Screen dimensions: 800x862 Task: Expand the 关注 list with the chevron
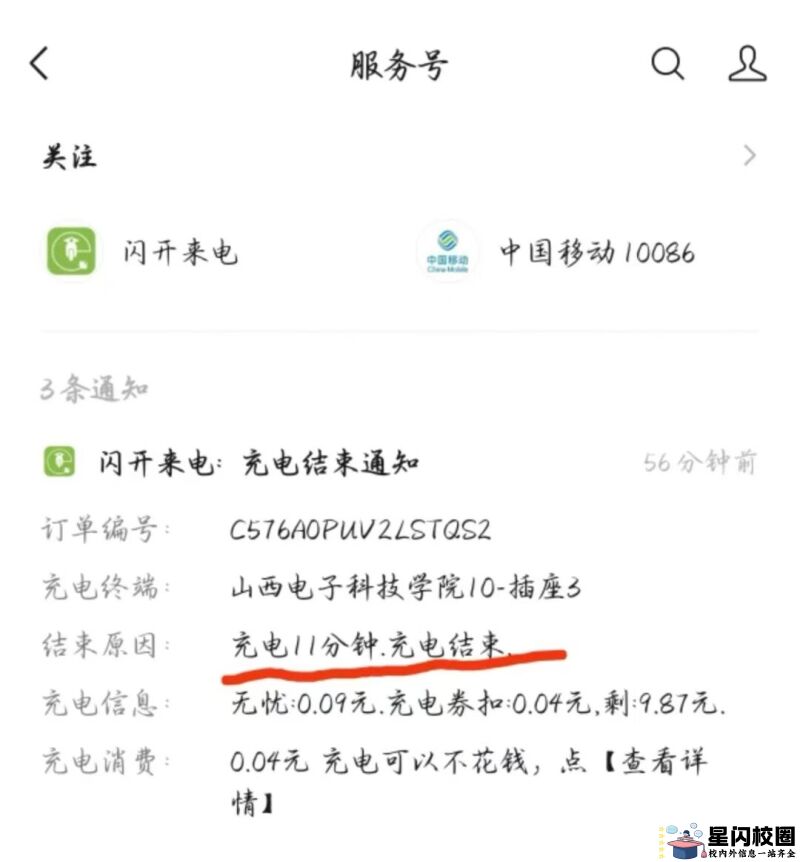pos(749,156)
